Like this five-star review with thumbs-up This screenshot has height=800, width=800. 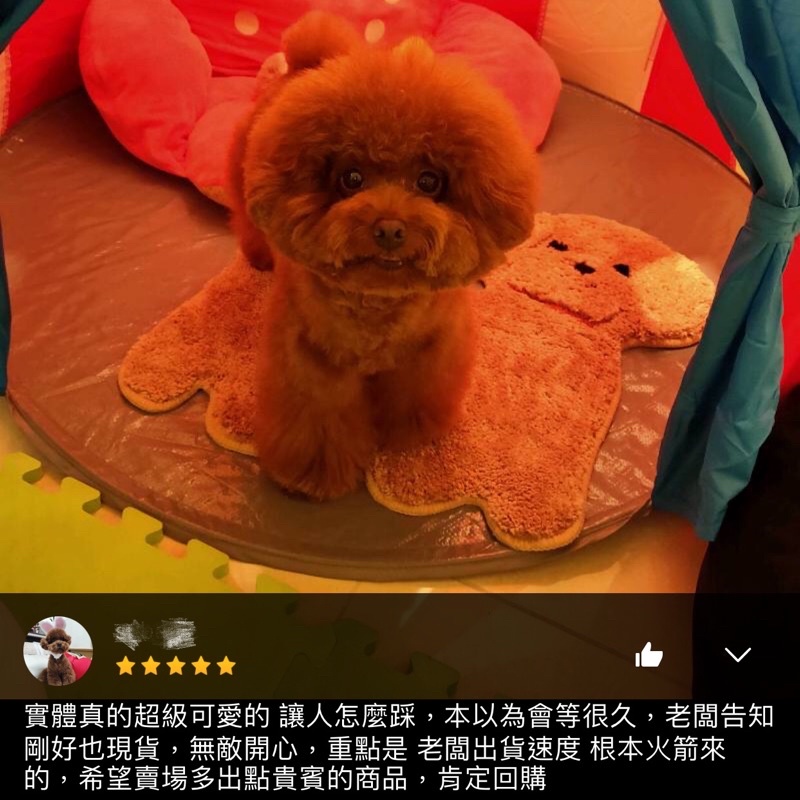[648, 655]
